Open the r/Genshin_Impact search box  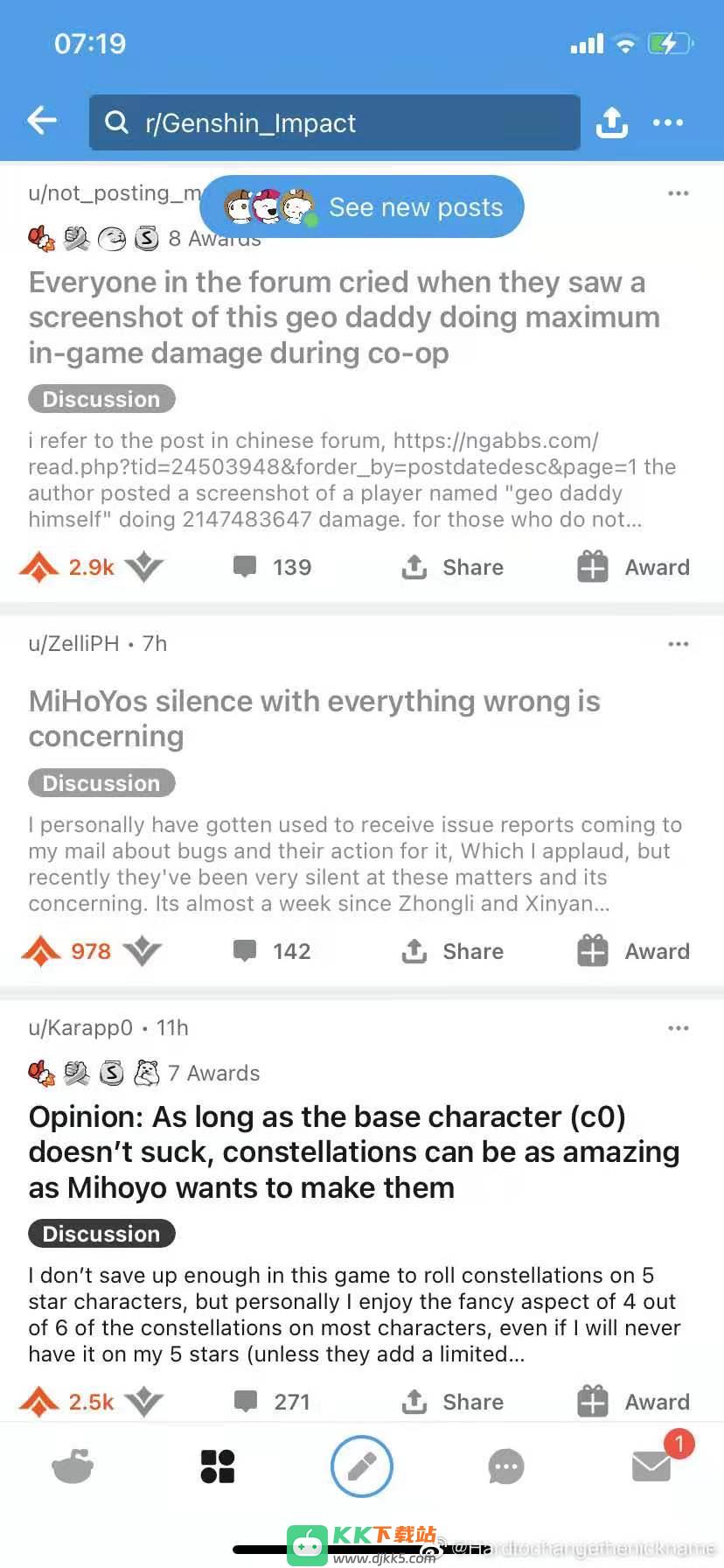coord(335,122)
